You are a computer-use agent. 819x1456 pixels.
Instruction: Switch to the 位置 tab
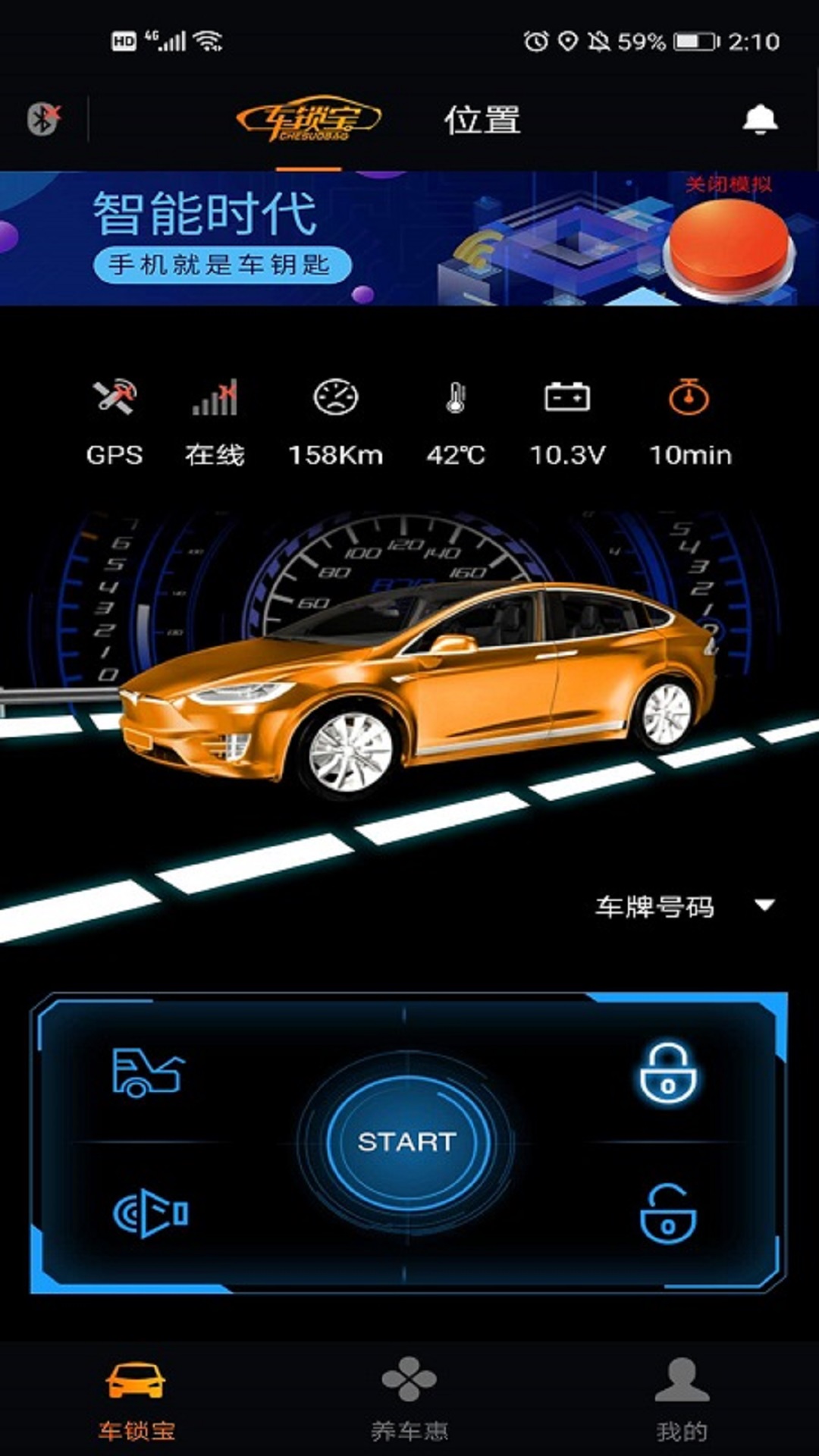click(482, 121)
